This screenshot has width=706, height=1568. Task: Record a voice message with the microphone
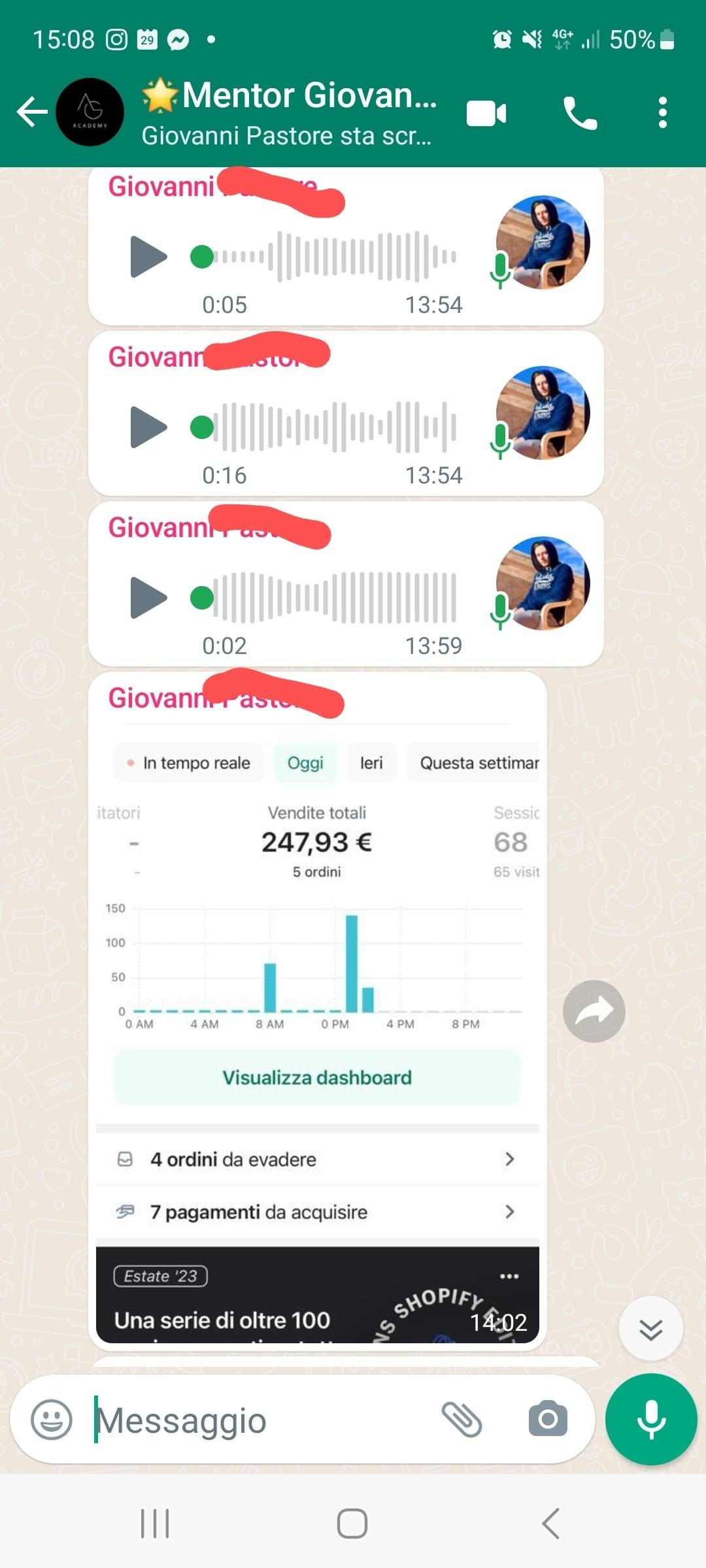point(651,1420)
